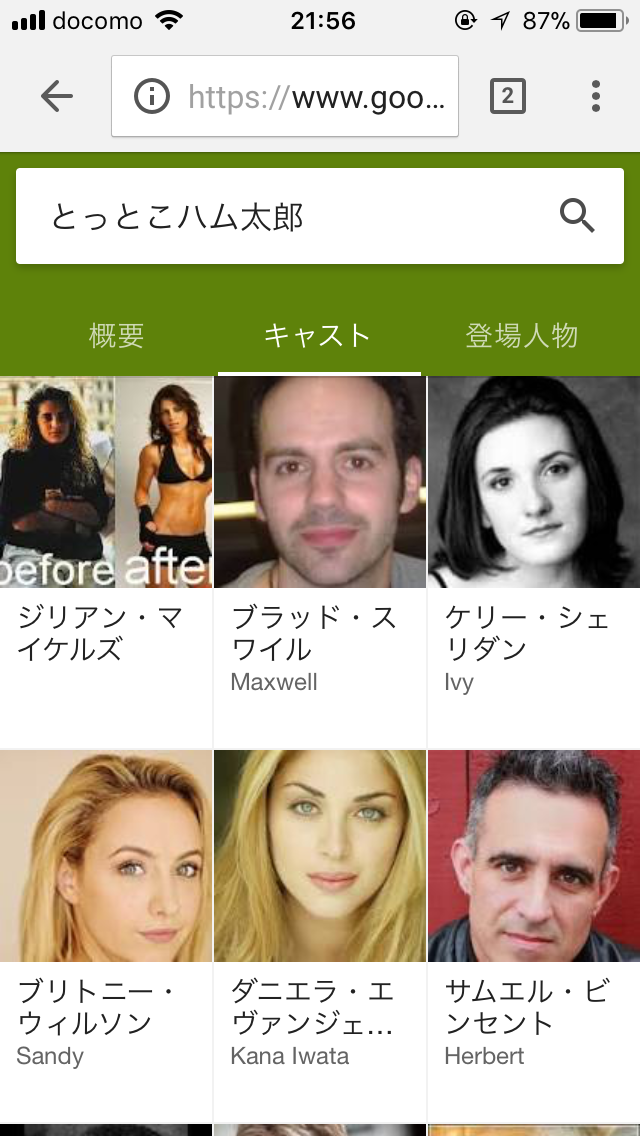Screen dimensions: 640x1136
Task: Open the tab switcher showing 2 tabs
Action: 507,96
